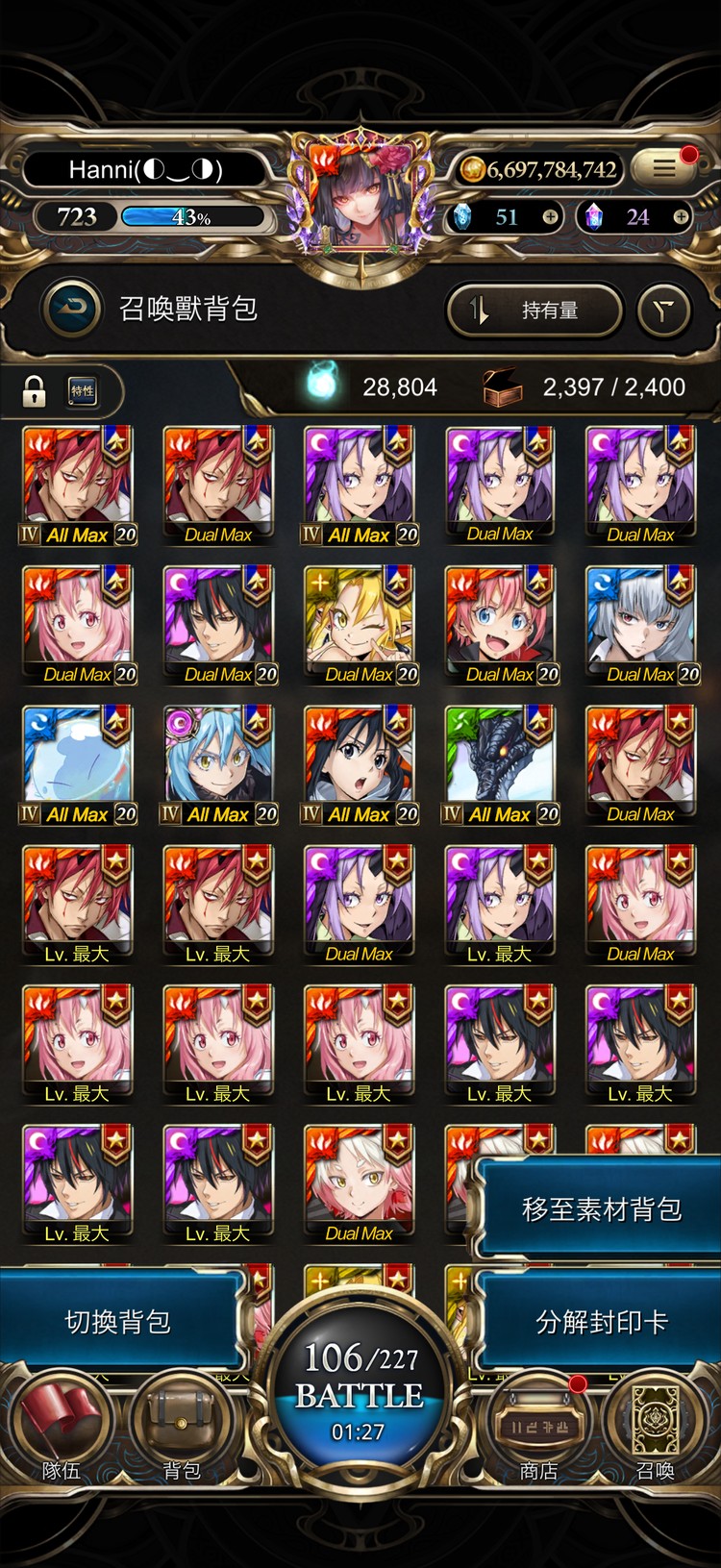This screenshot has width=721, height=1568.
Task: Select the blue slime All Max card
Action: click(x=77, y=764)
